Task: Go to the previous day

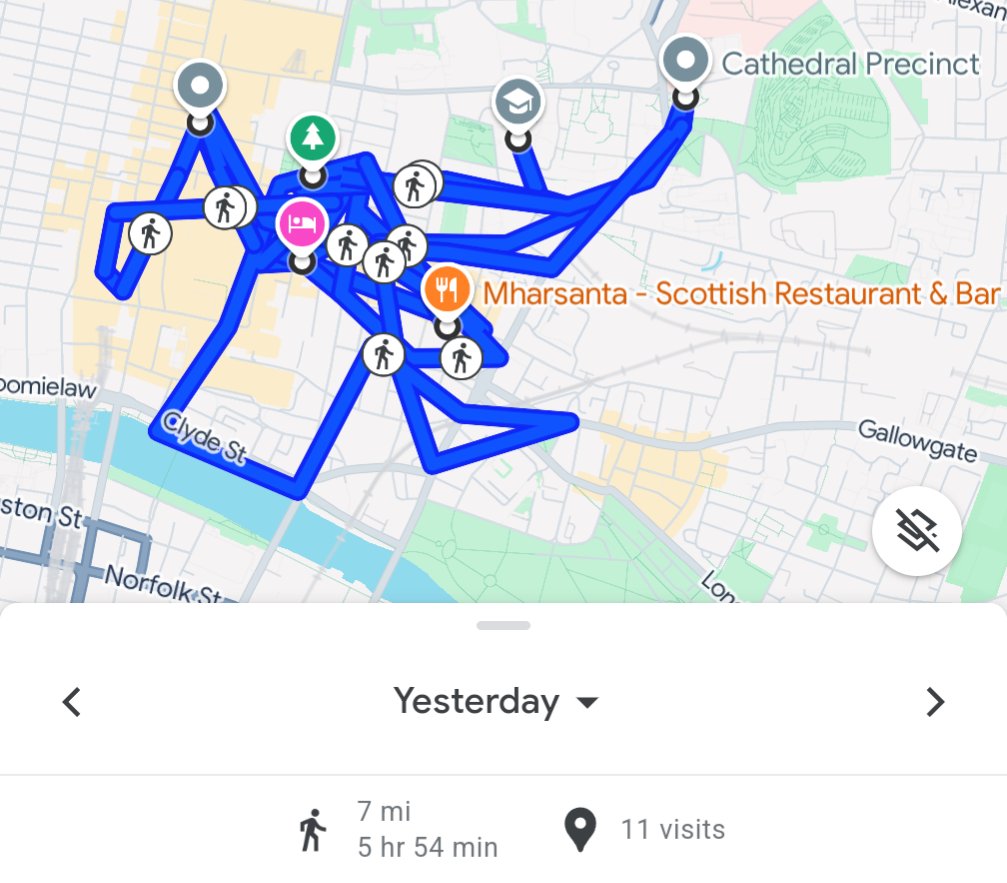Action: [71, 702]
